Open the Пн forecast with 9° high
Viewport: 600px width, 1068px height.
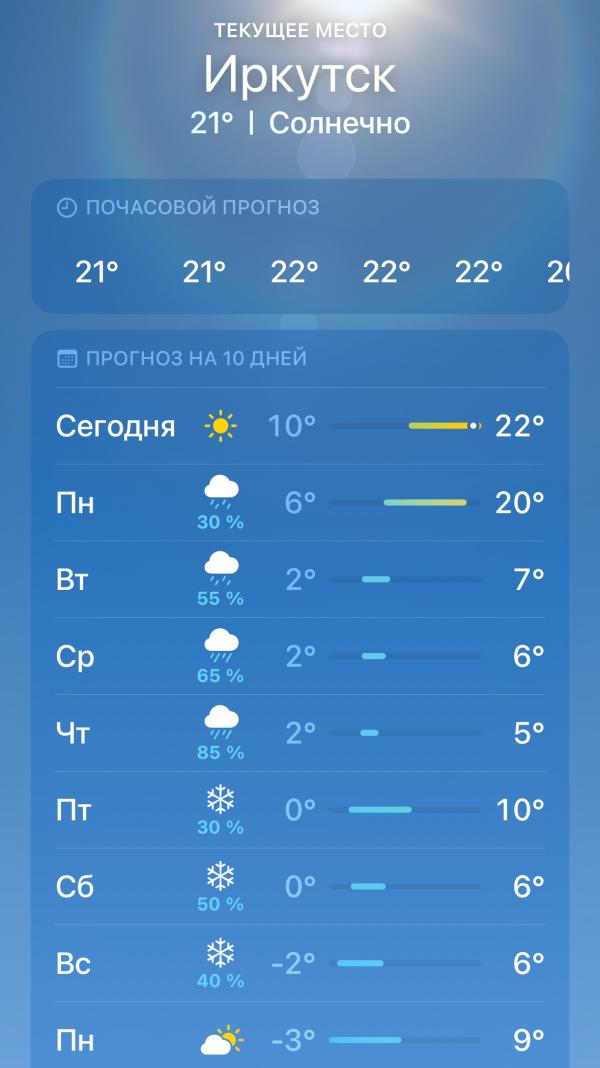pos(300,1035)
